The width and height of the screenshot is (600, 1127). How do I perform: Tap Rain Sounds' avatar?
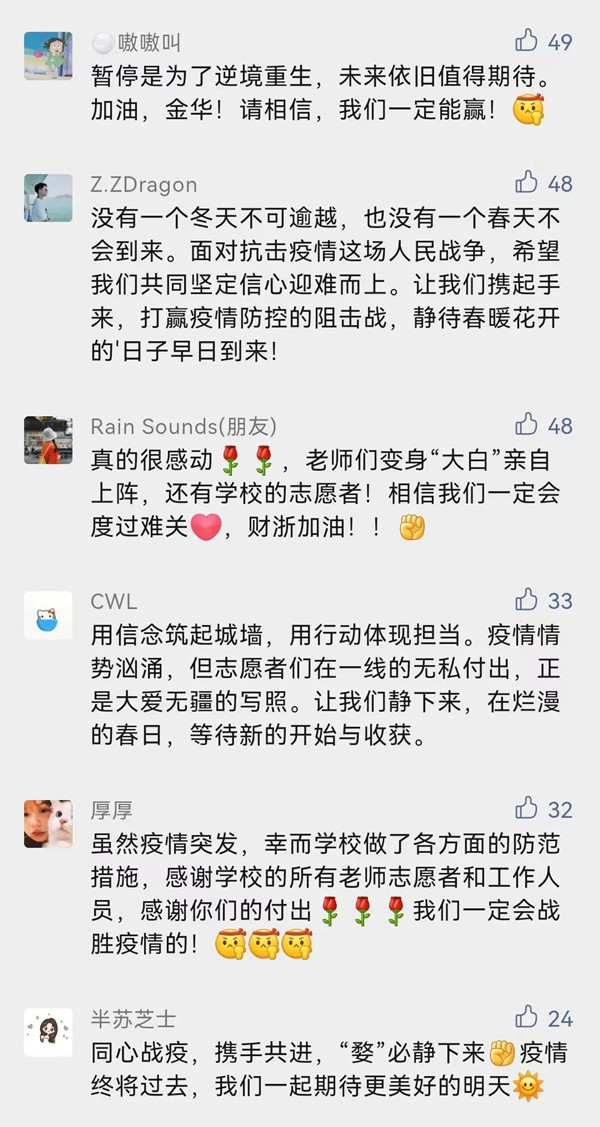[x=48, y=440]
